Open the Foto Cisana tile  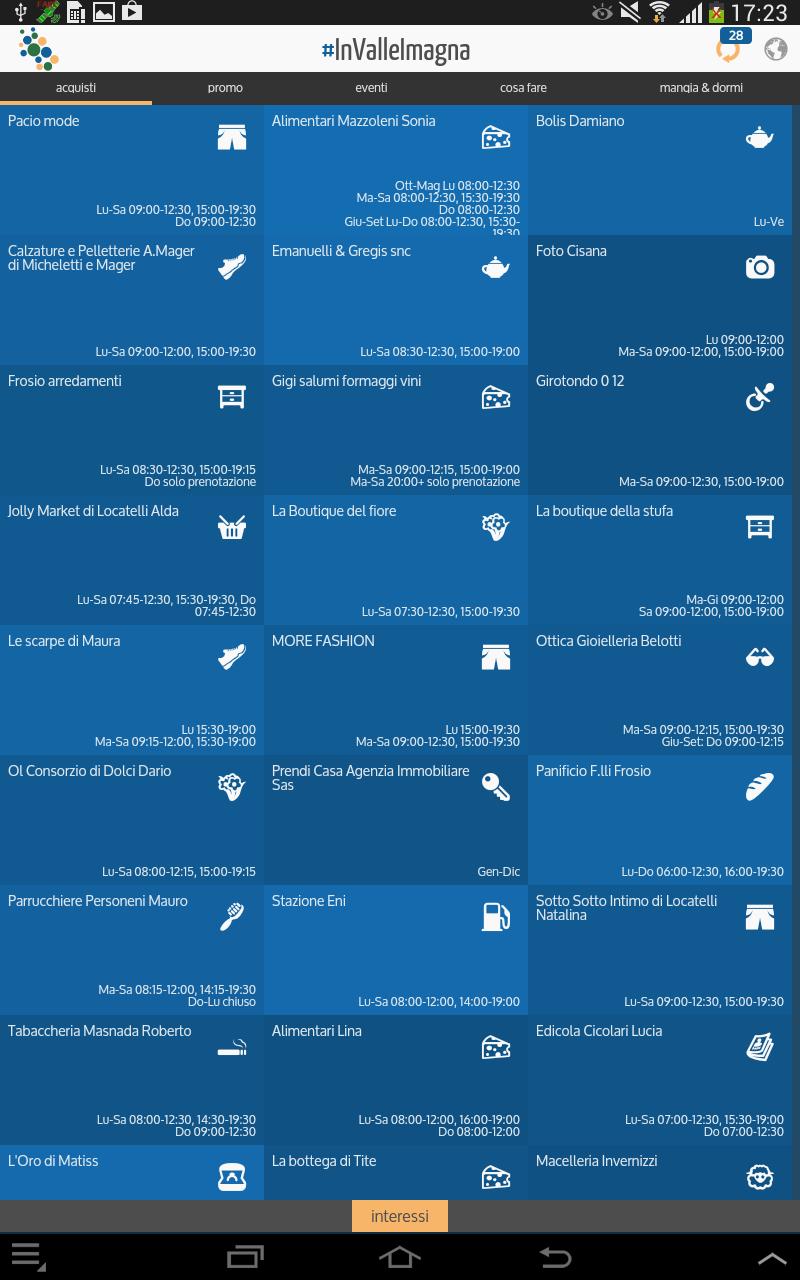(659, 300)
